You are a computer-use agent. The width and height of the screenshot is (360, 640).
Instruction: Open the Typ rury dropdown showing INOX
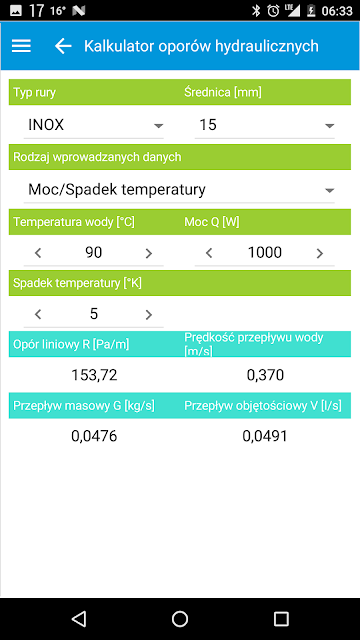coord(93,125)
